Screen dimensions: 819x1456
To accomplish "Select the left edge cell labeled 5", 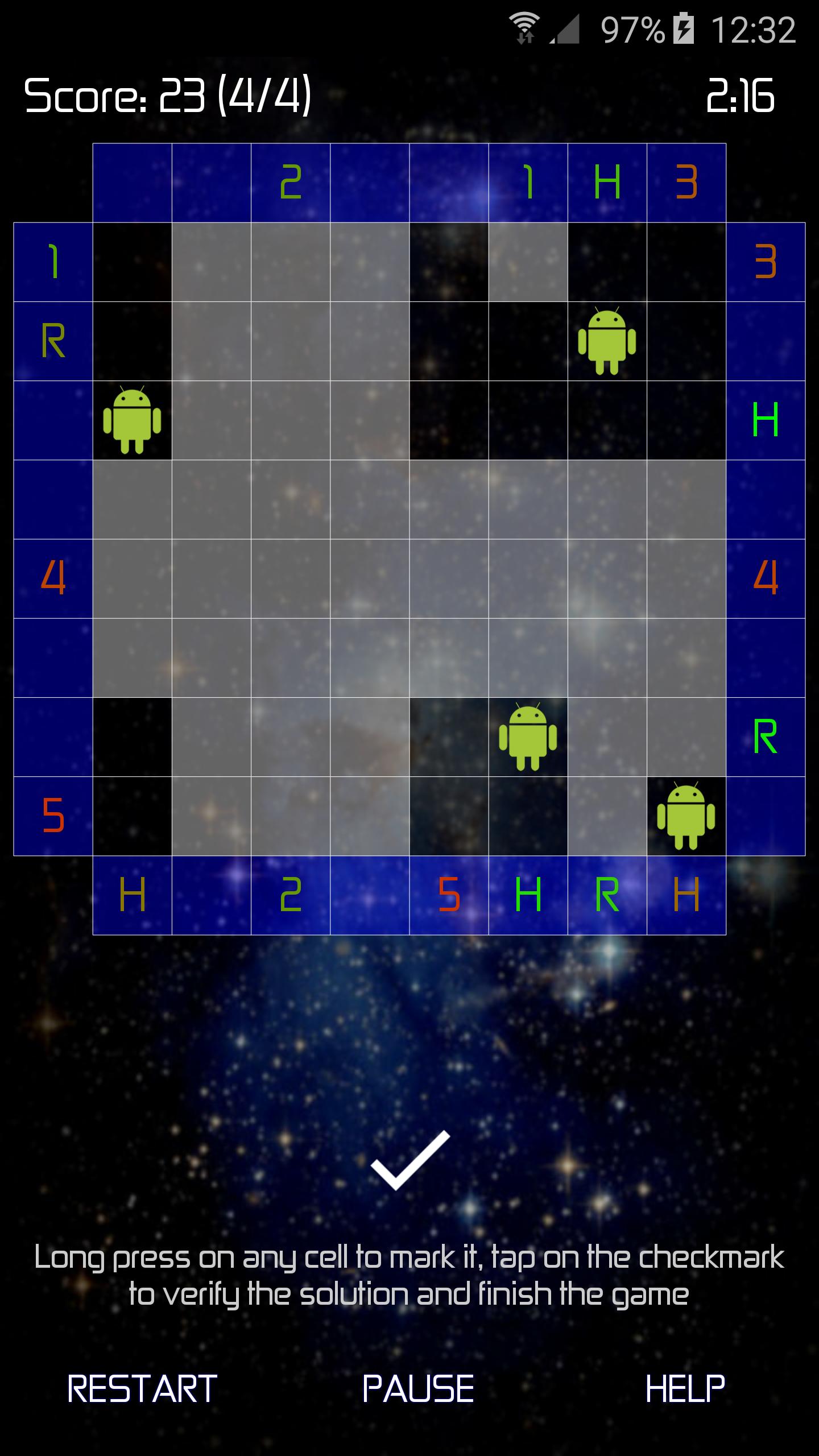I will pyautogui.click(x=53, y=816).
